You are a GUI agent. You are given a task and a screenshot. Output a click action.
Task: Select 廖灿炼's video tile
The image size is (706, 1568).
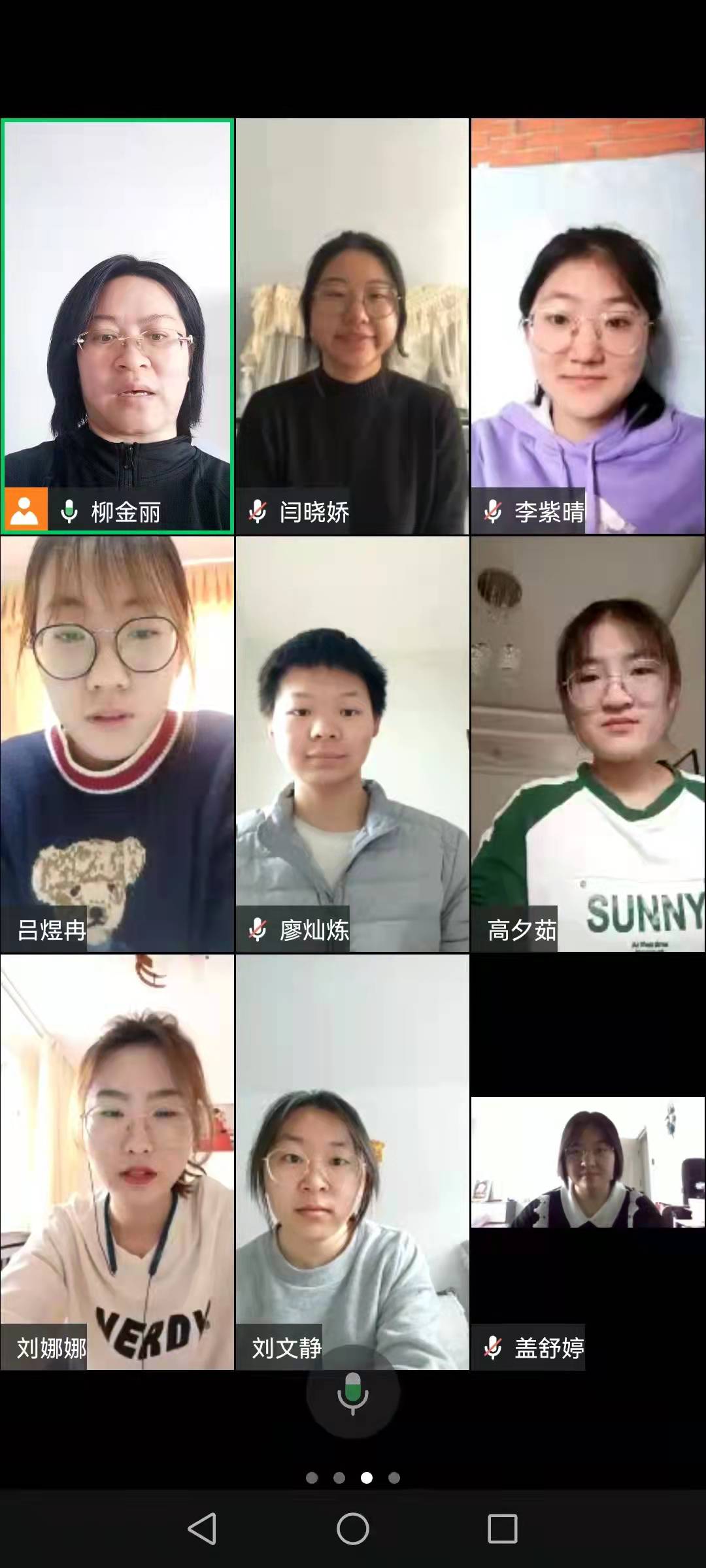point(352,743)
